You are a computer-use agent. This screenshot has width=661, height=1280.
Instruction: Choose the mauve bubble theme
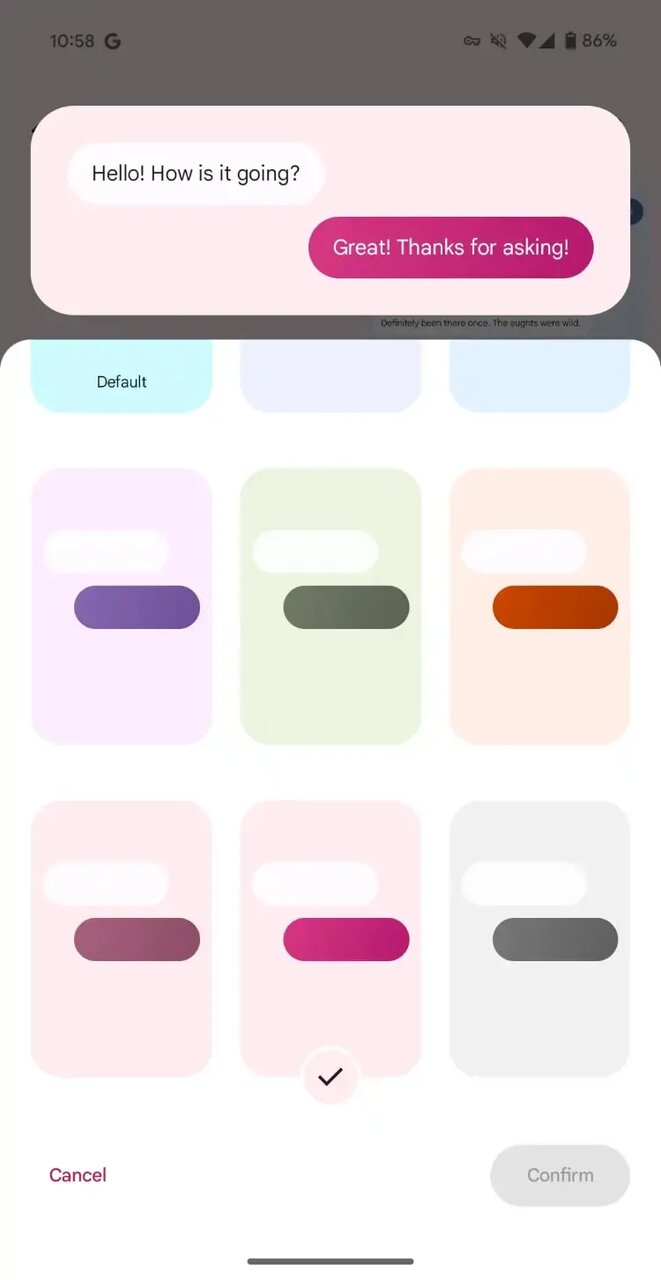click(121, 937)
